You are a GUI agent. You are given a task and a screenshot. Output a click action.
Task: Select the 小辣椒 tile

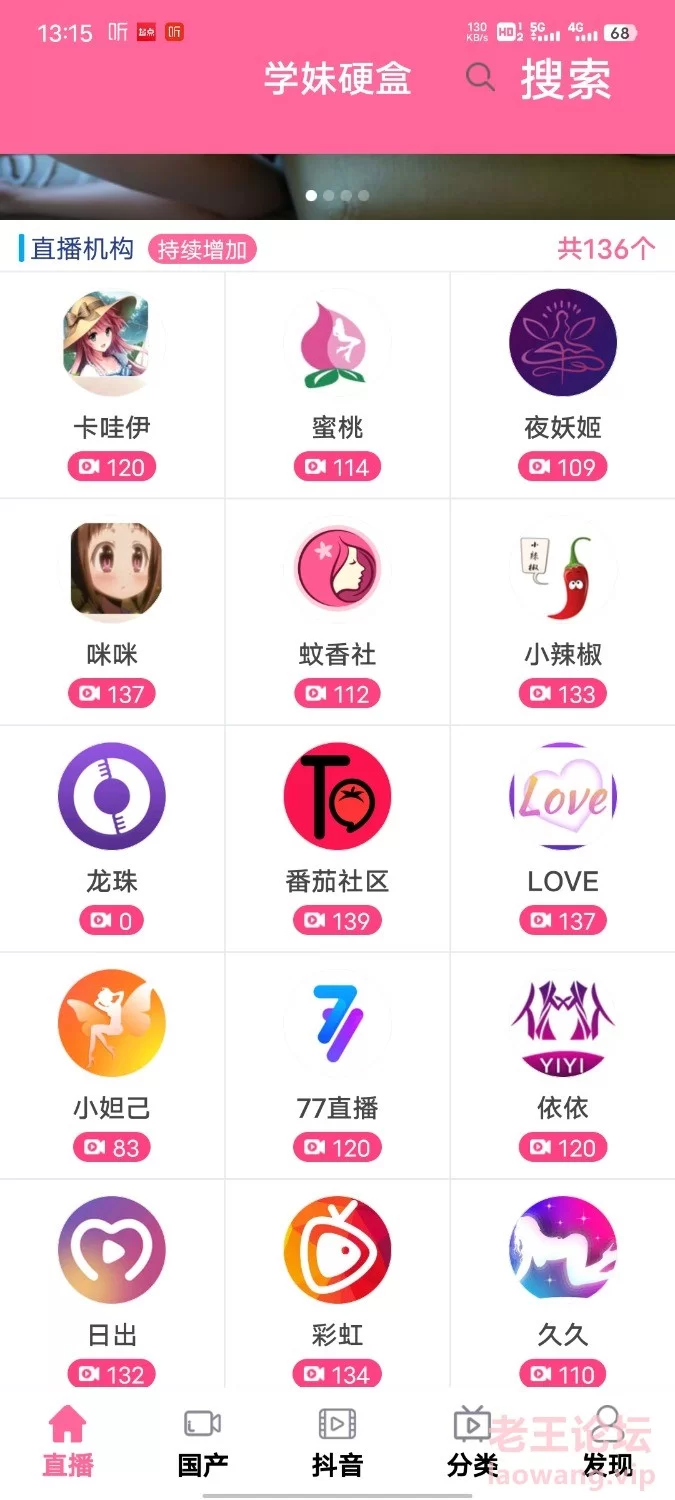[563, 612]
